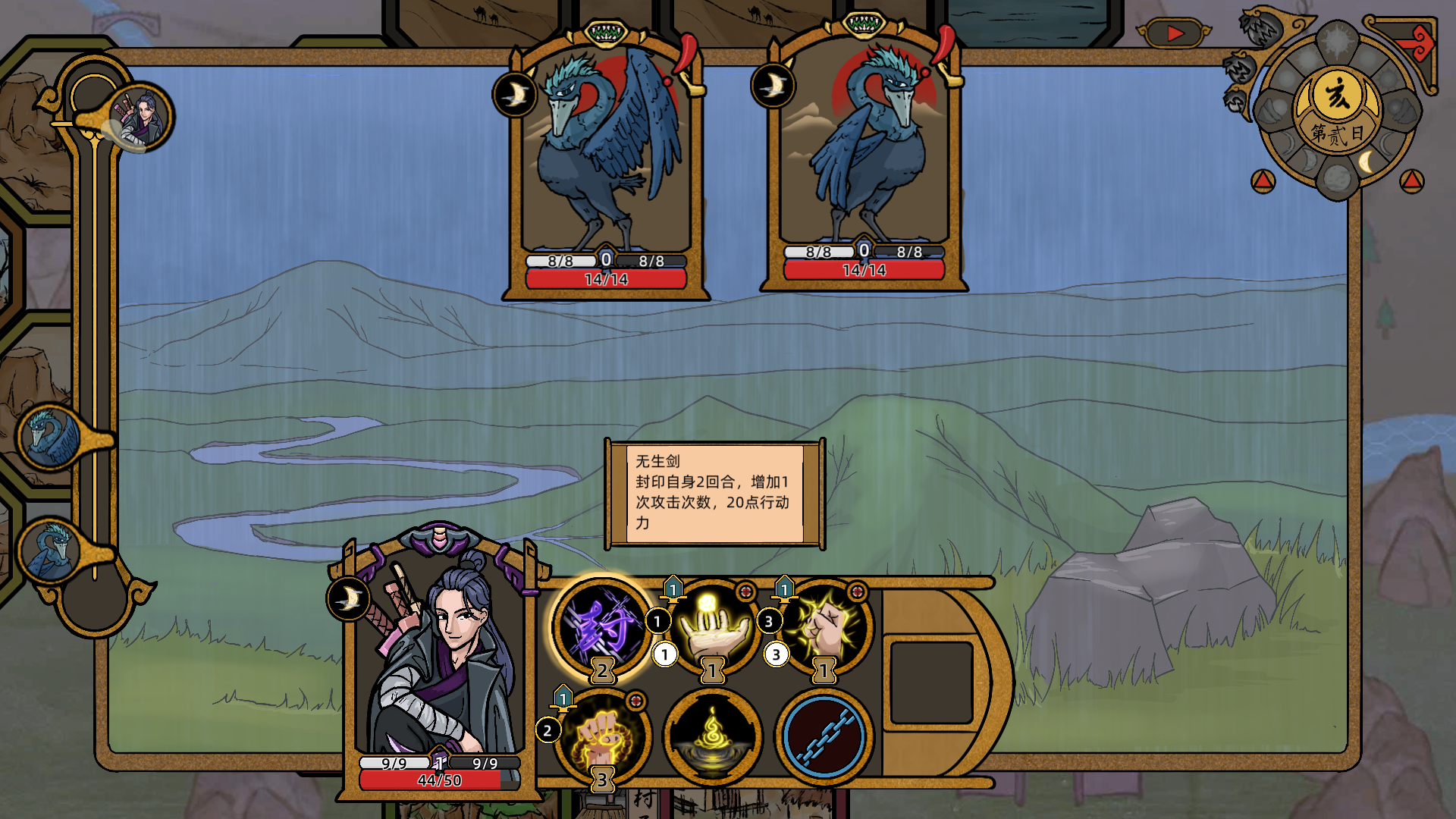Select the hero portrait in turn order
This screenshot has height=819, width=1456.
[140, 118]
